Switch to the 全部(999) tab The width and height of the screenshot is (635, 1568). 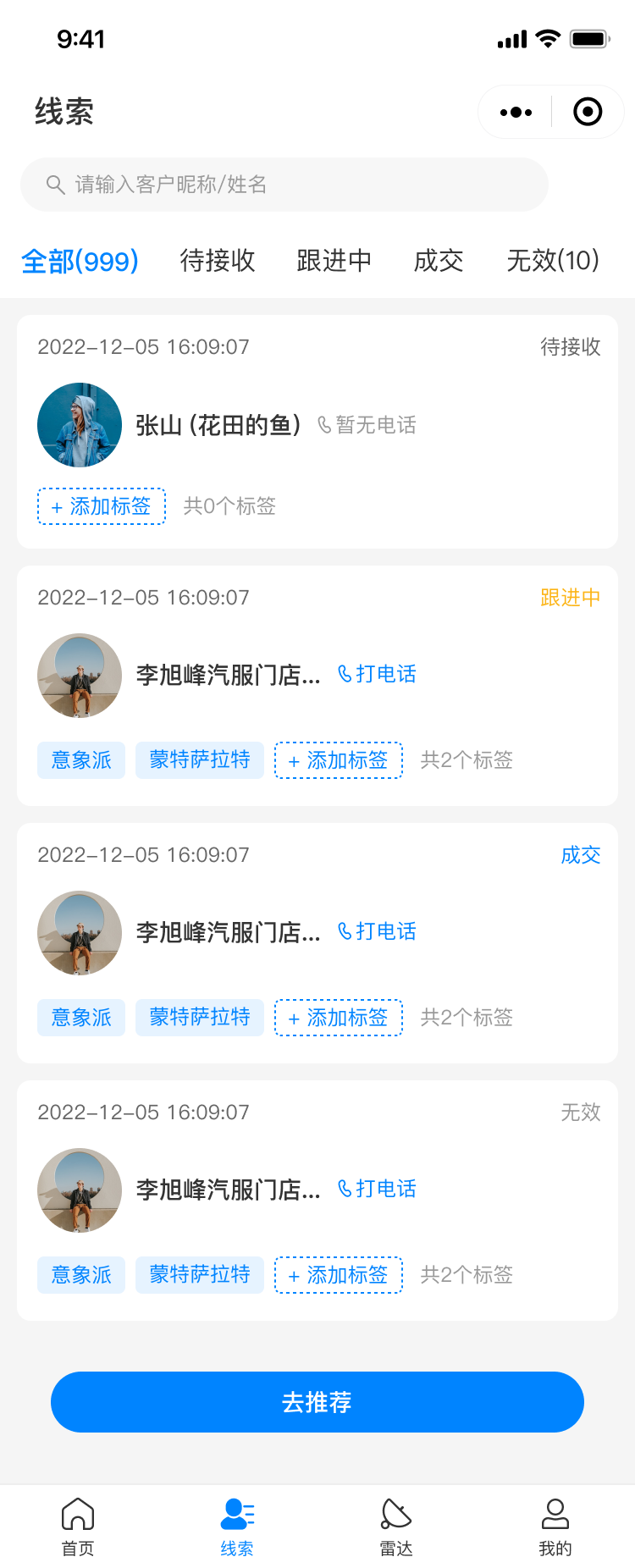[x=80, y=261]
